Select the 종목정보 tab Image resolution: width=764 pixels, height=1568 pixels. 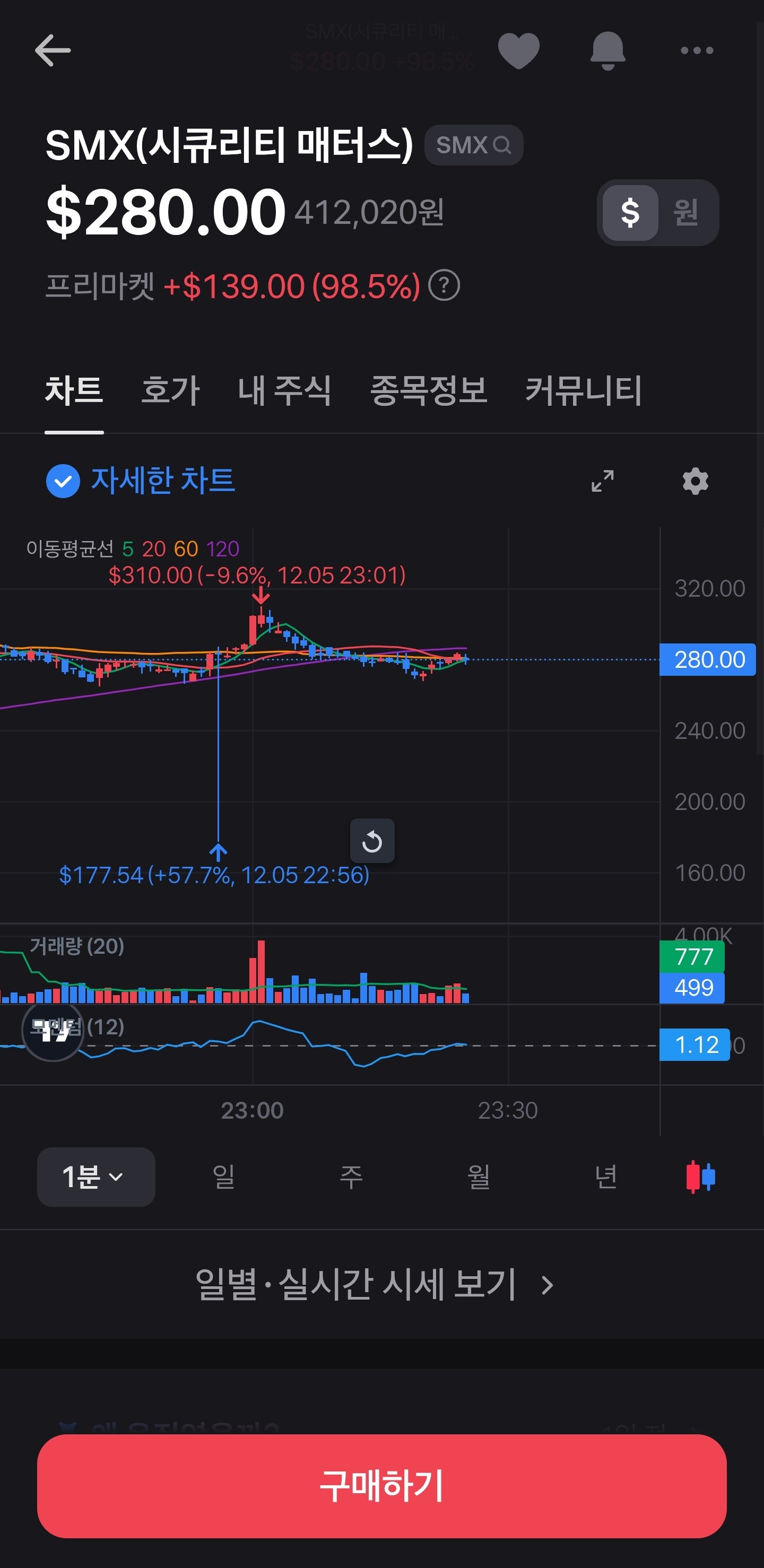428,390
